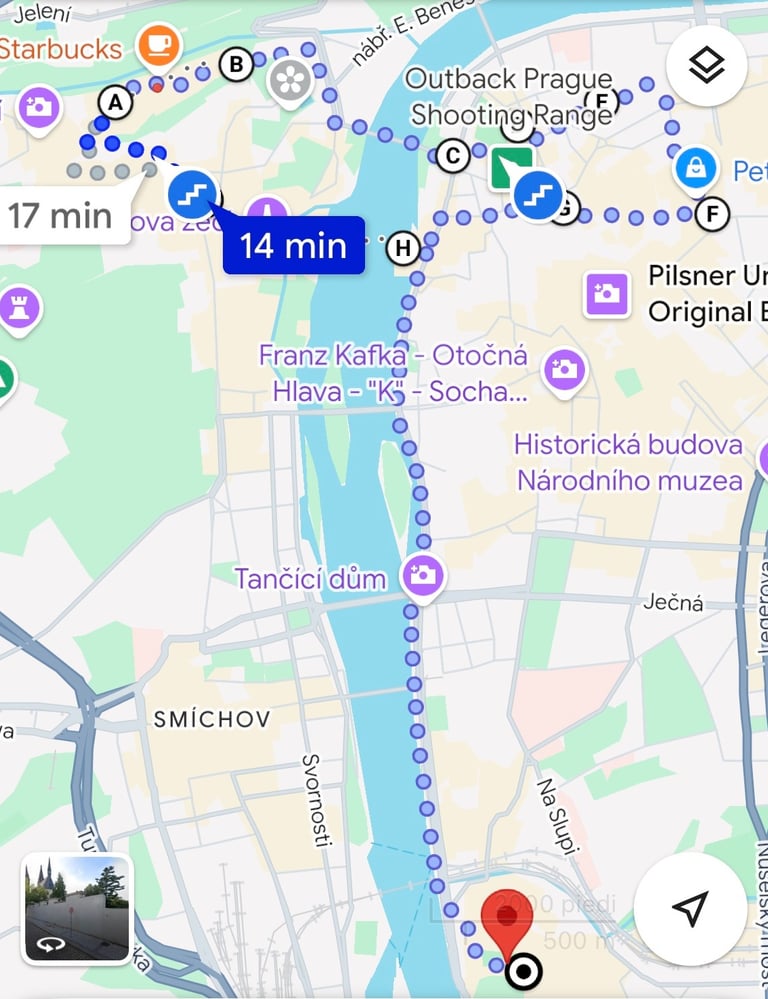
Task: Tap the Starbucks coffee marker
Action: tap(159, 47)
